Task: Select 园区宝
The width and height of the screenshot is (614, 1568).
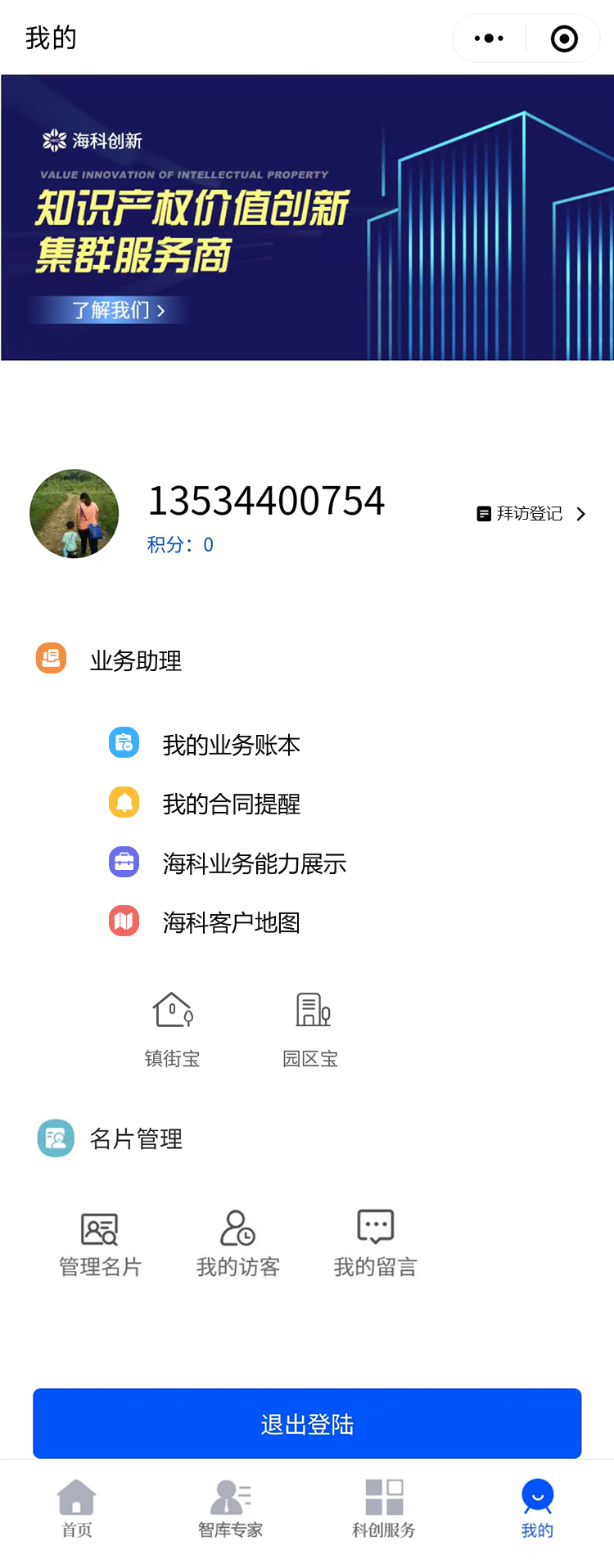Action: point(310,1028)
